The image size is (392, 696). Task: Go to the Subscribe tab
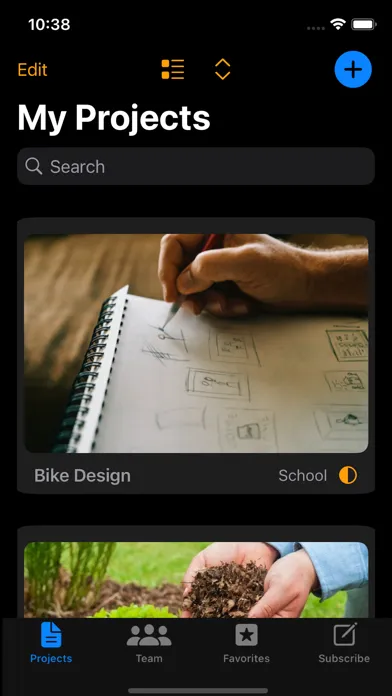pos(344,643)
